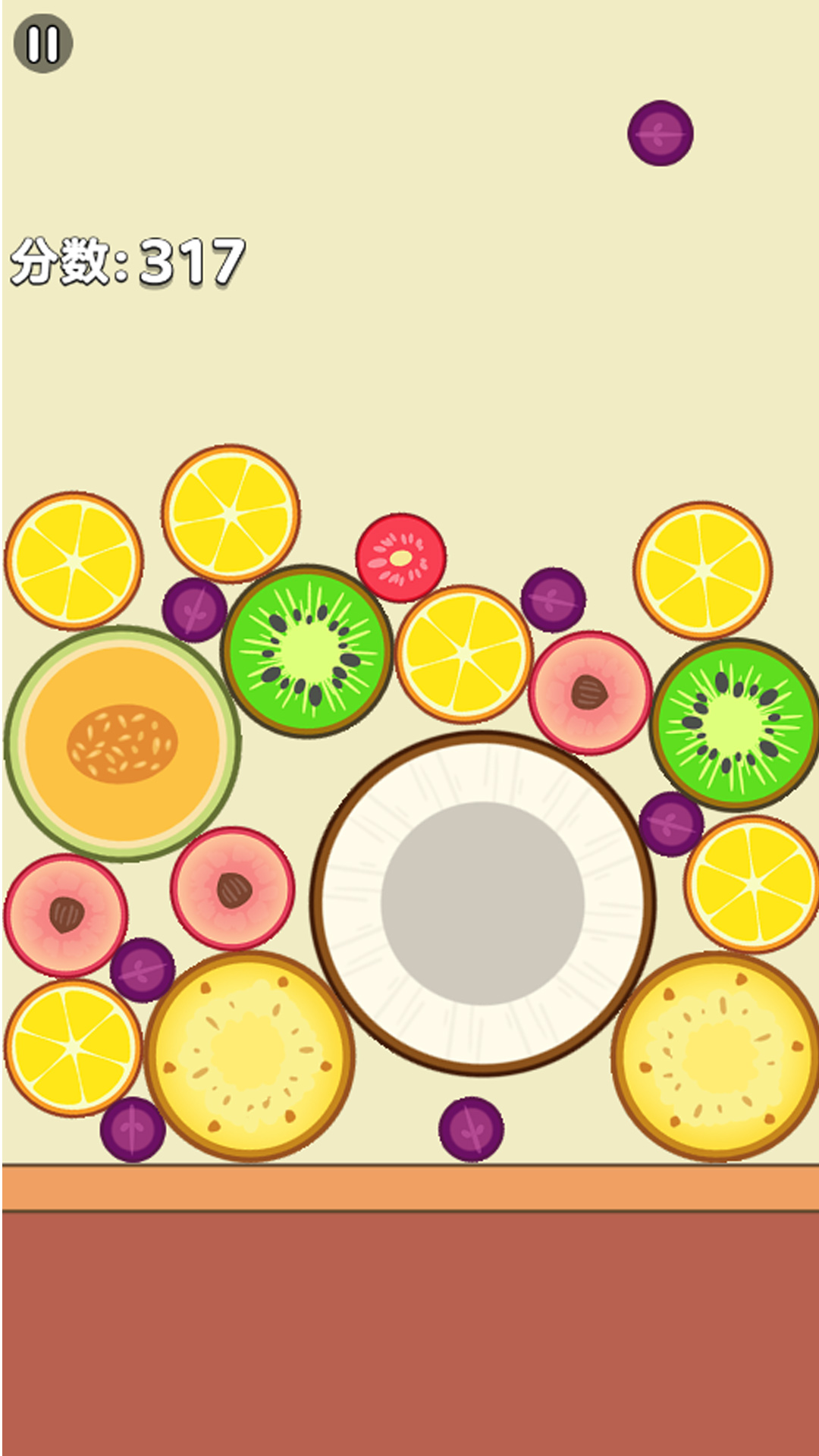Pause the game
This screenshot has width=819, height=1456.
[x=43, y=44]
